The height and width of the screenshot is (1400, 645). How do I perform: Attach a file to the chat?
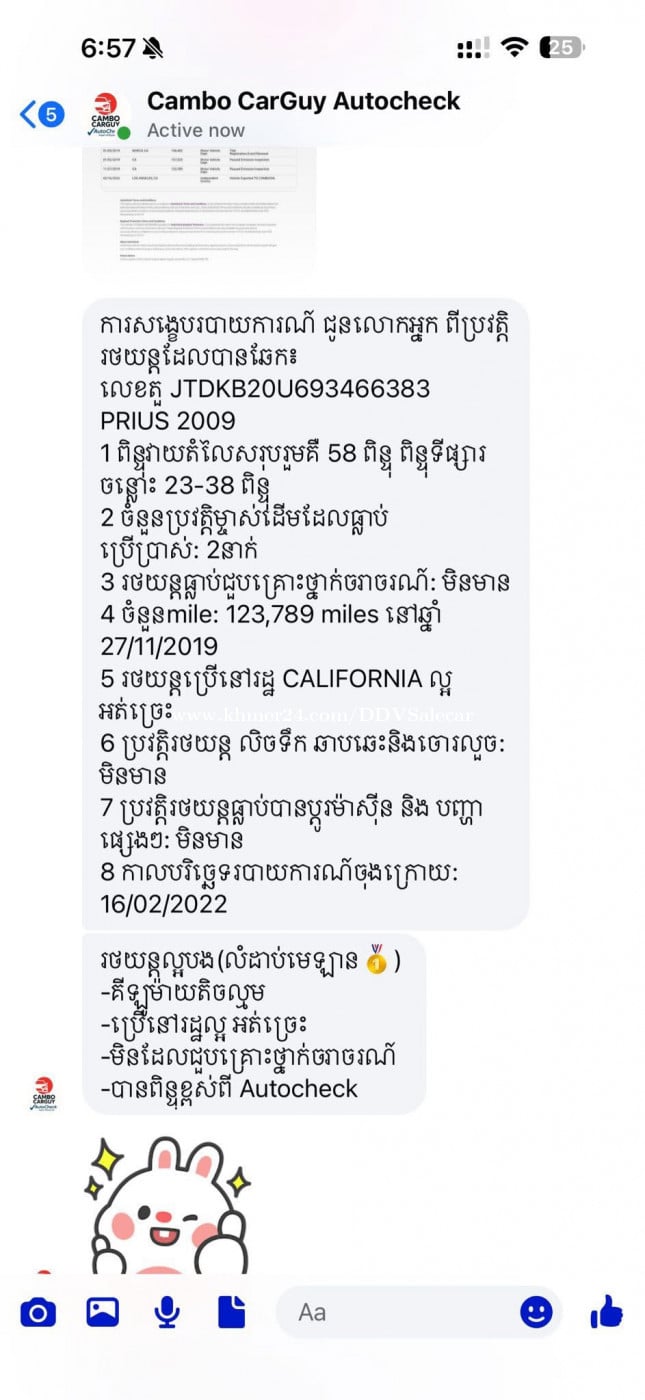click(231, 1311)
